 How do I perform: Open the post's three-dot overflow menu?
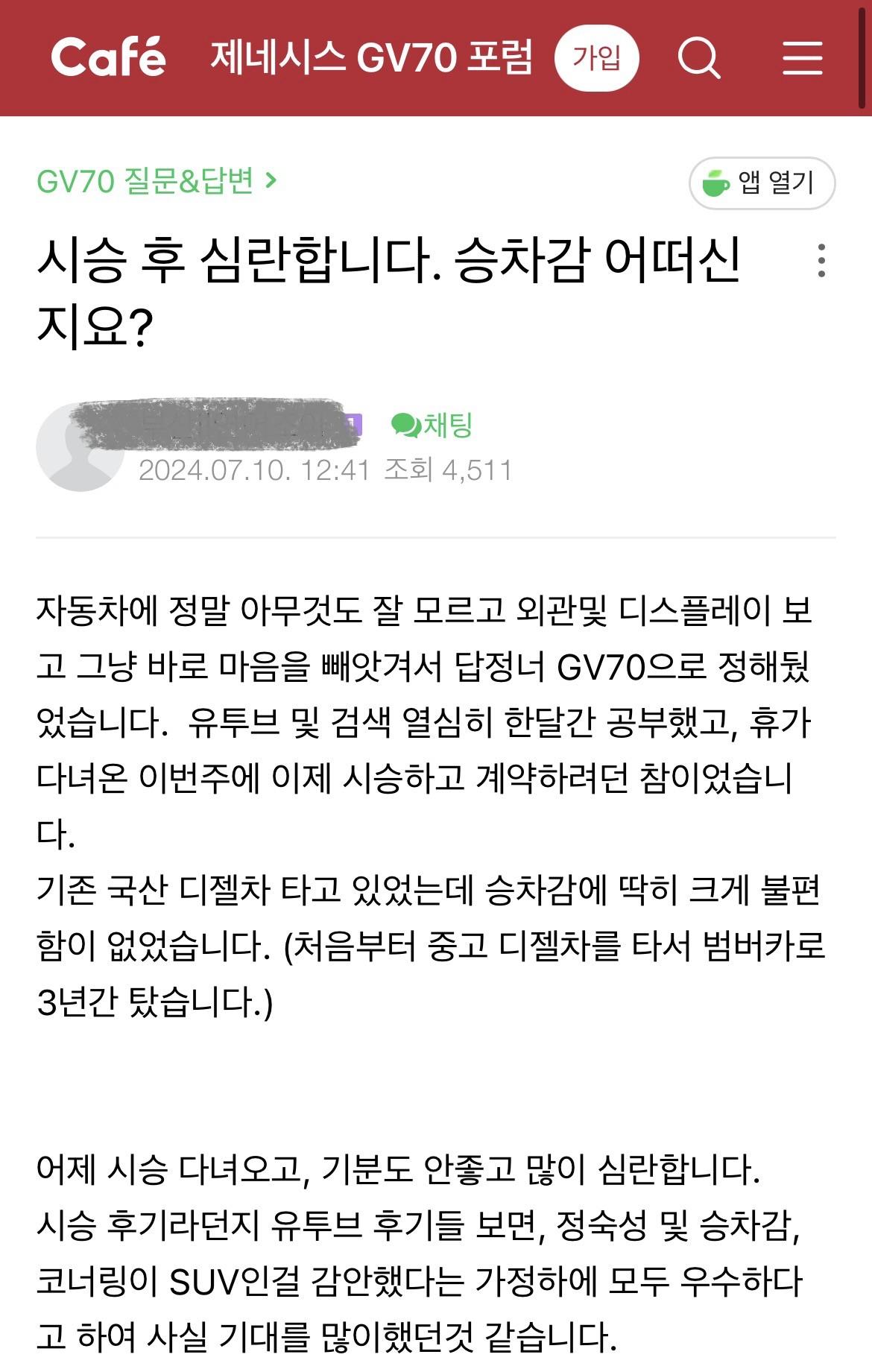point(821,260)
